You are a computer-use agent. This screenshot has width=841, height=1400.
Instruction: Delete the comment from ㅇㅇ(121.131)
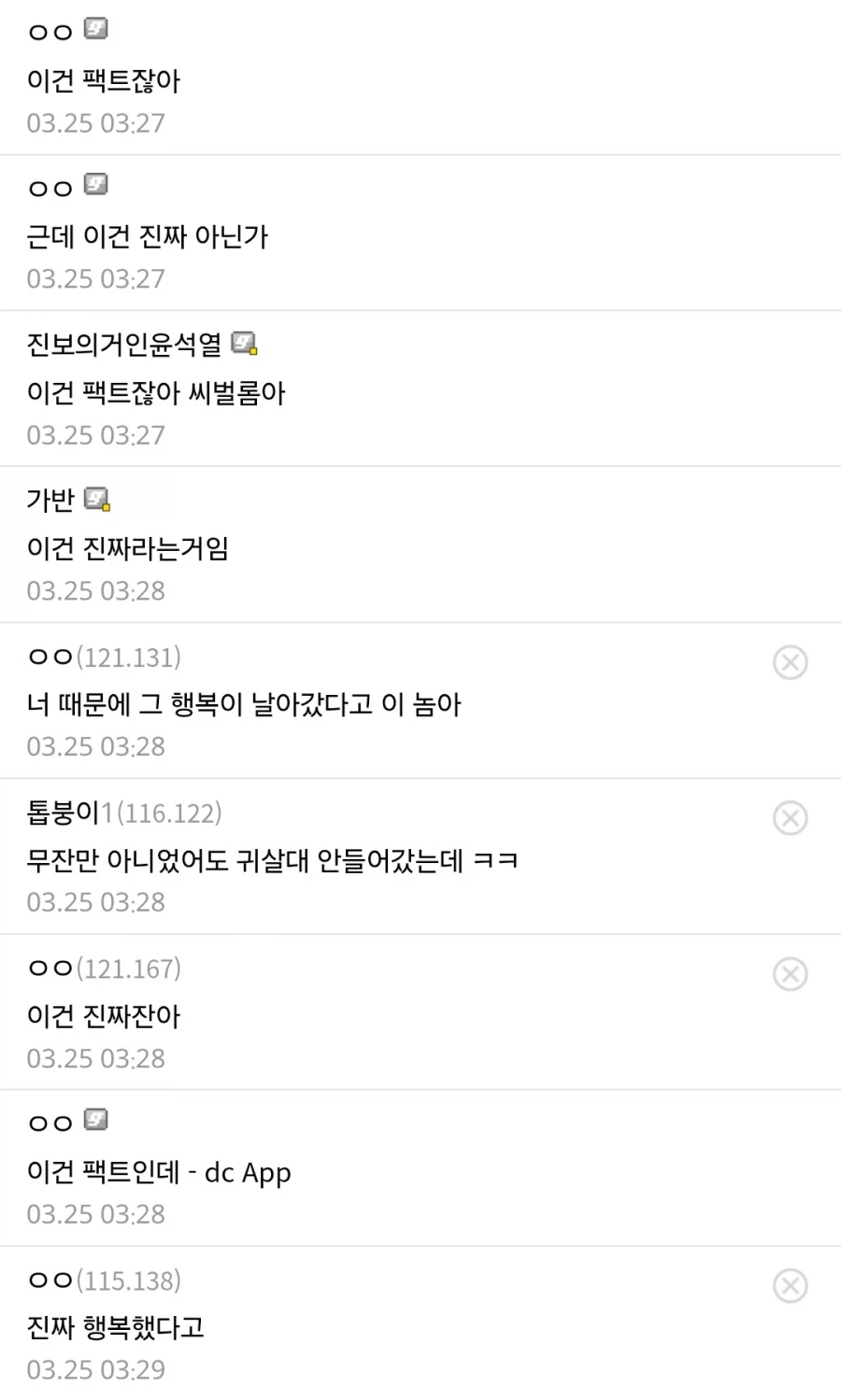791,662
